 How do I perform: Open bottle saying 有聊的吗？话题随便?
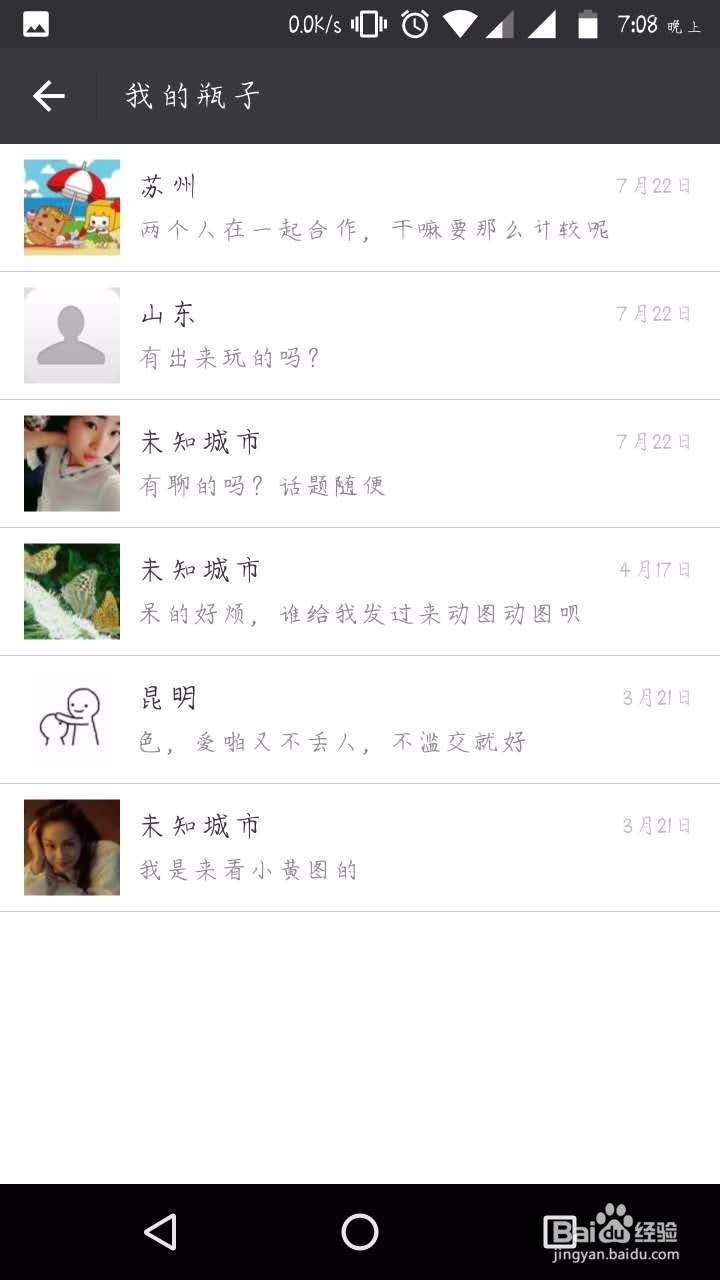click(360, 464)
